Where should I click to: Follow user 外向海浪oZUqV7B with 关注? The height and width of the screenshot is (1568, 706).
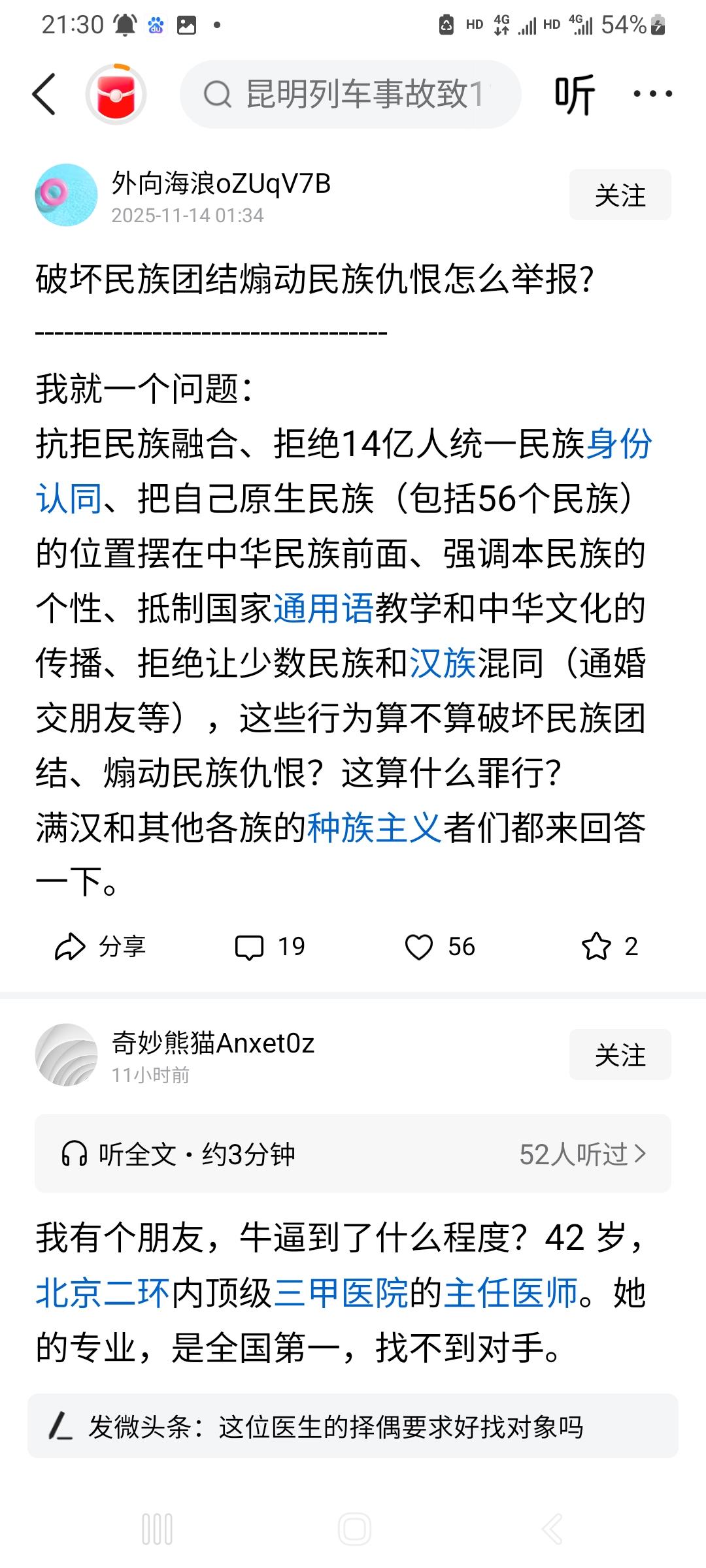pyautogui.click(x=620, y=195)
